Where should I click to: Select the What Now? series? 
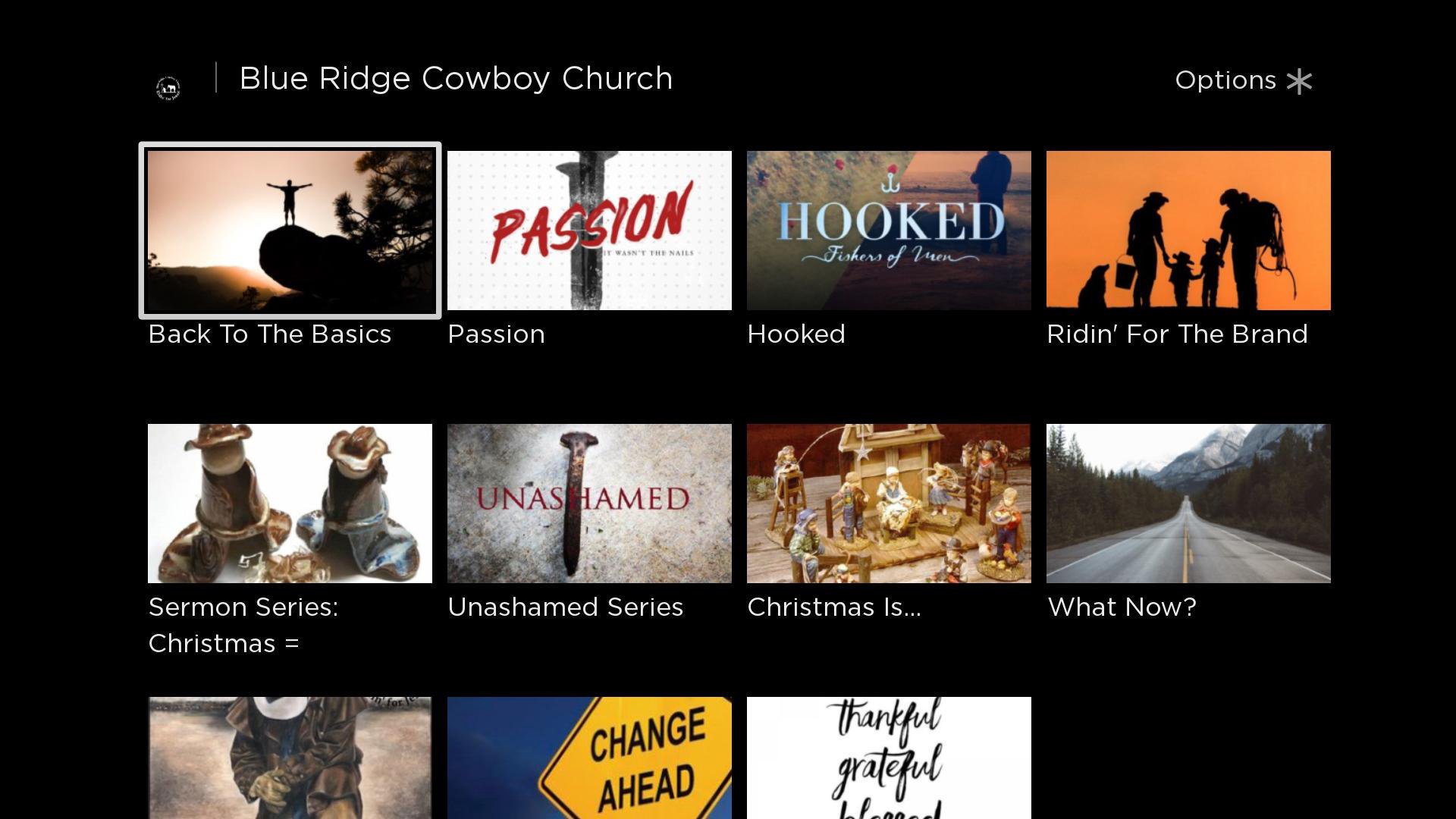point(1188,504)
